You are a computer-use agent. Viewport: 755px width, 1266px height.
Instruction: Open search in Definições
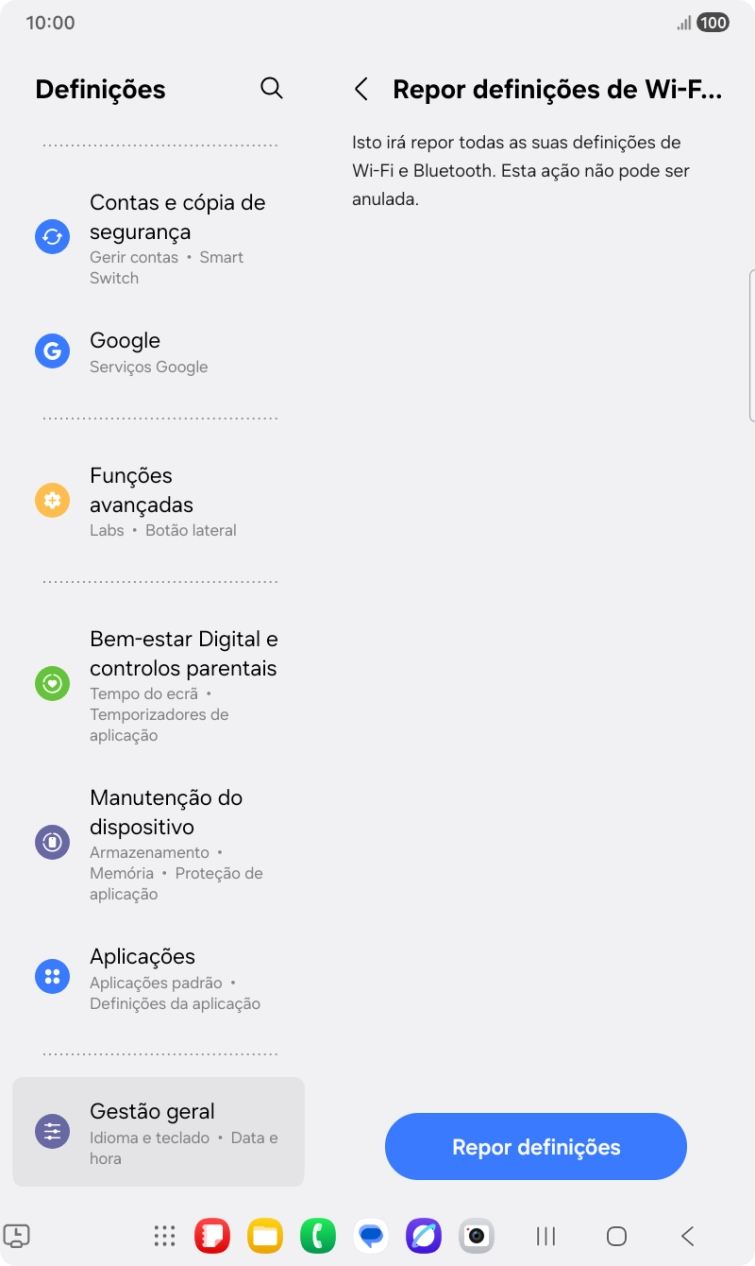click(x=270, y=88)
